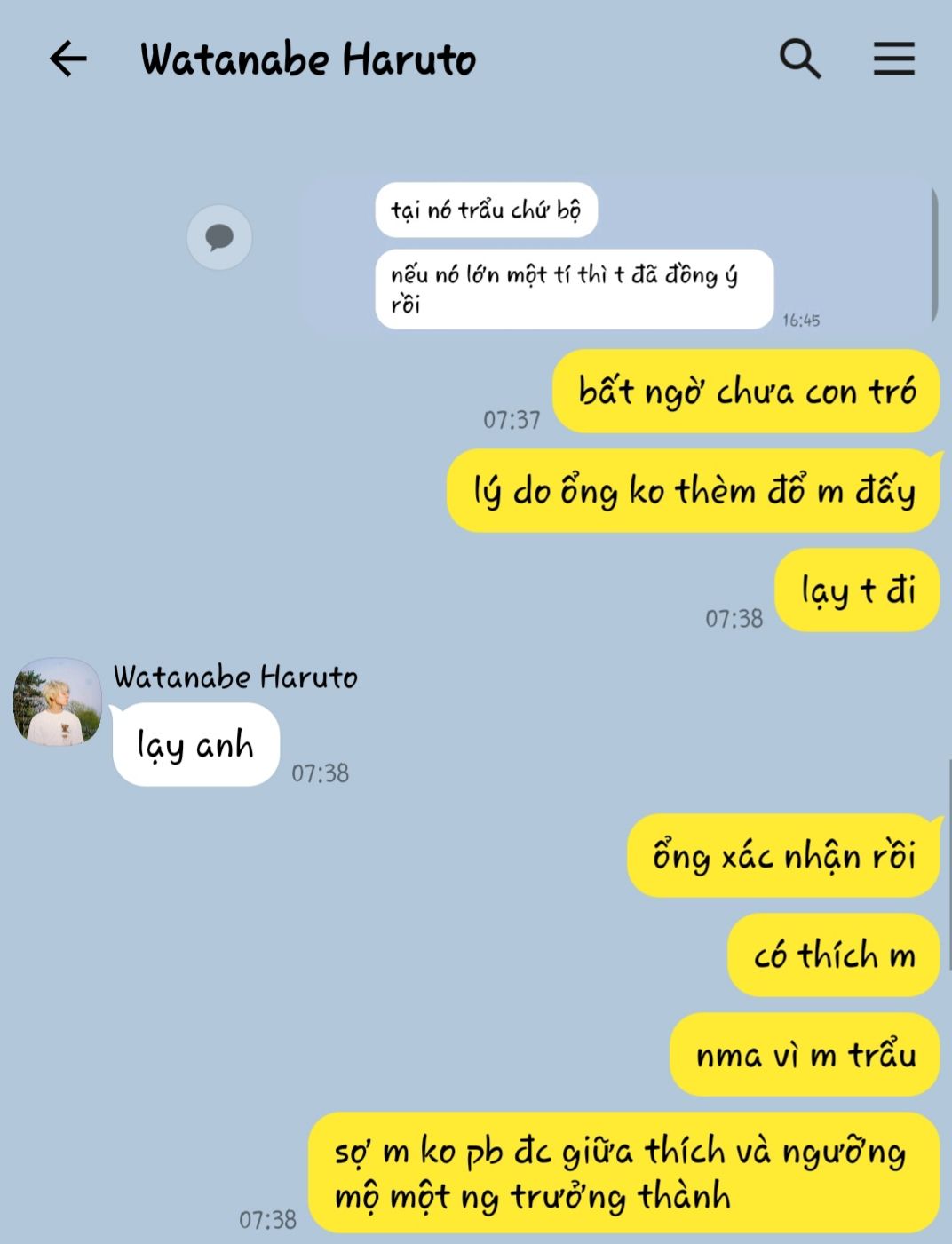Open Watanabe Haruto's profile picture
Viewport: 952px width, 1244px height.
tap(58, 701)
